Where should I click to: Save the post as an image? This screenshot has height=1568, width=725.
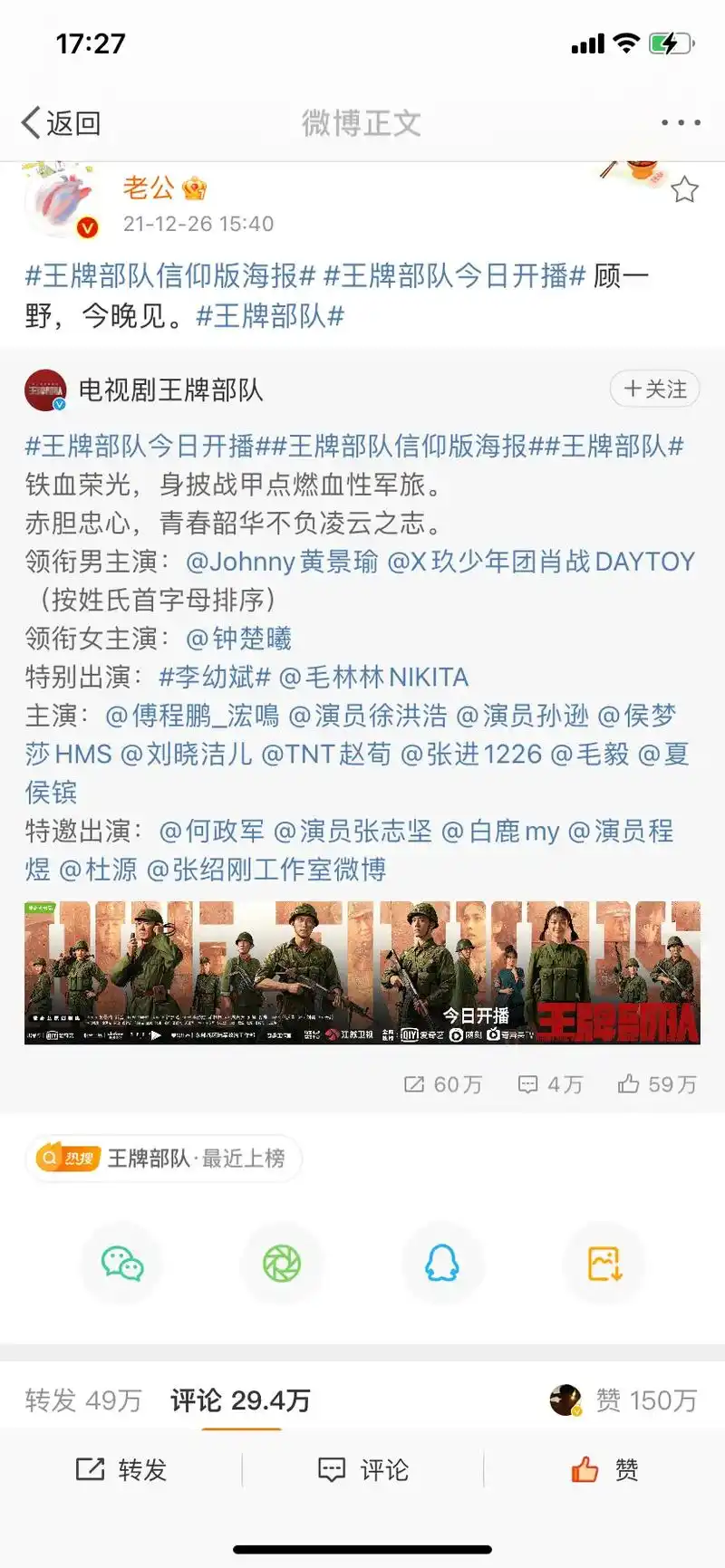604,1263
